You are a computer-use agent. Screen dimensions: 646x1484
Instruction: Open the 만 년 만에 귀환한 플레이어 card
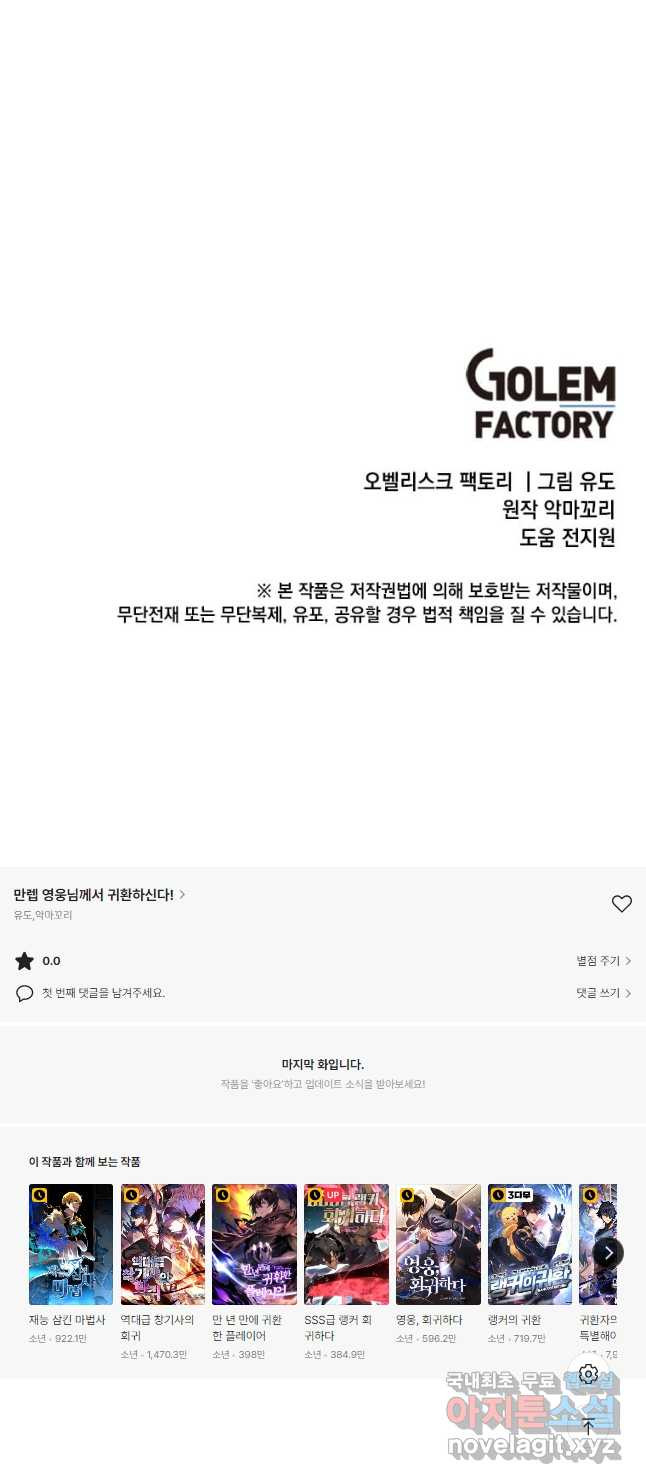(254, 1272)
